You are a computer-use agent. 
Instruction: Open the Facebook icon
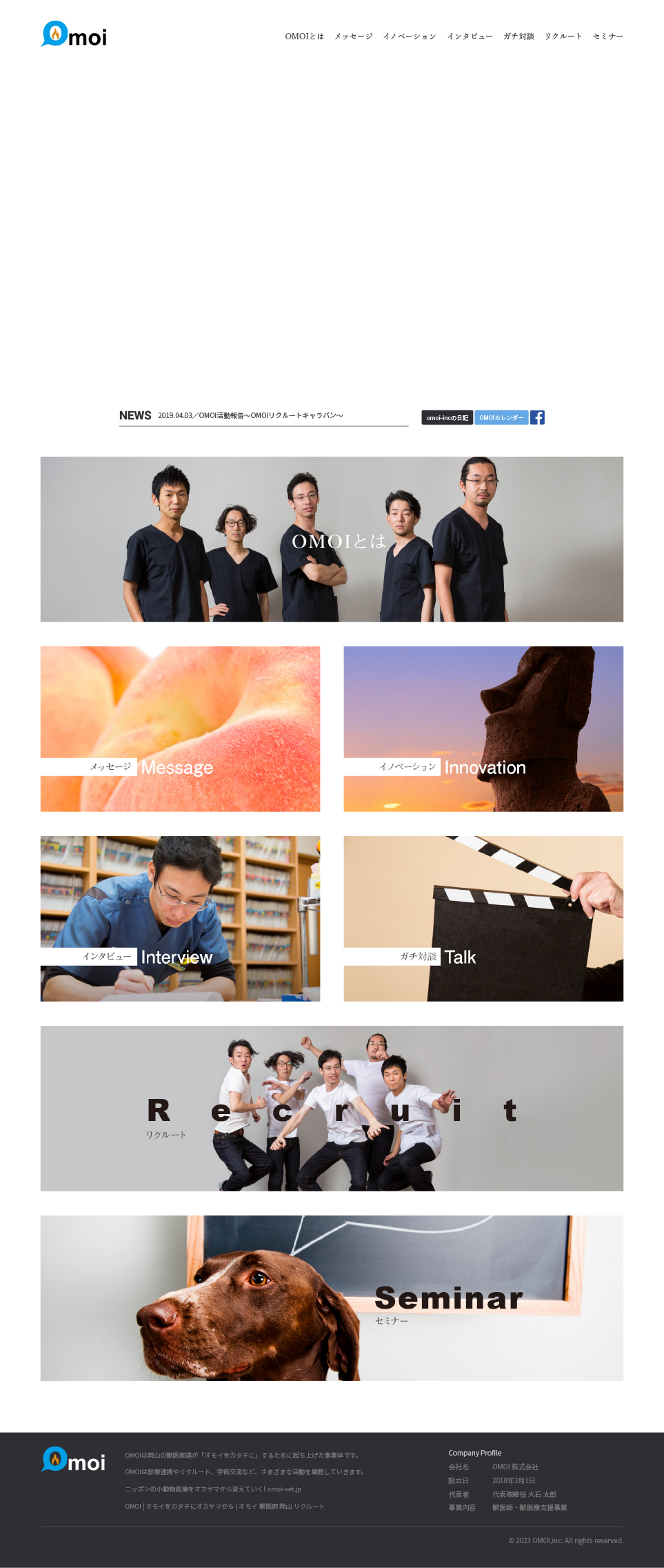click(538, 417)
